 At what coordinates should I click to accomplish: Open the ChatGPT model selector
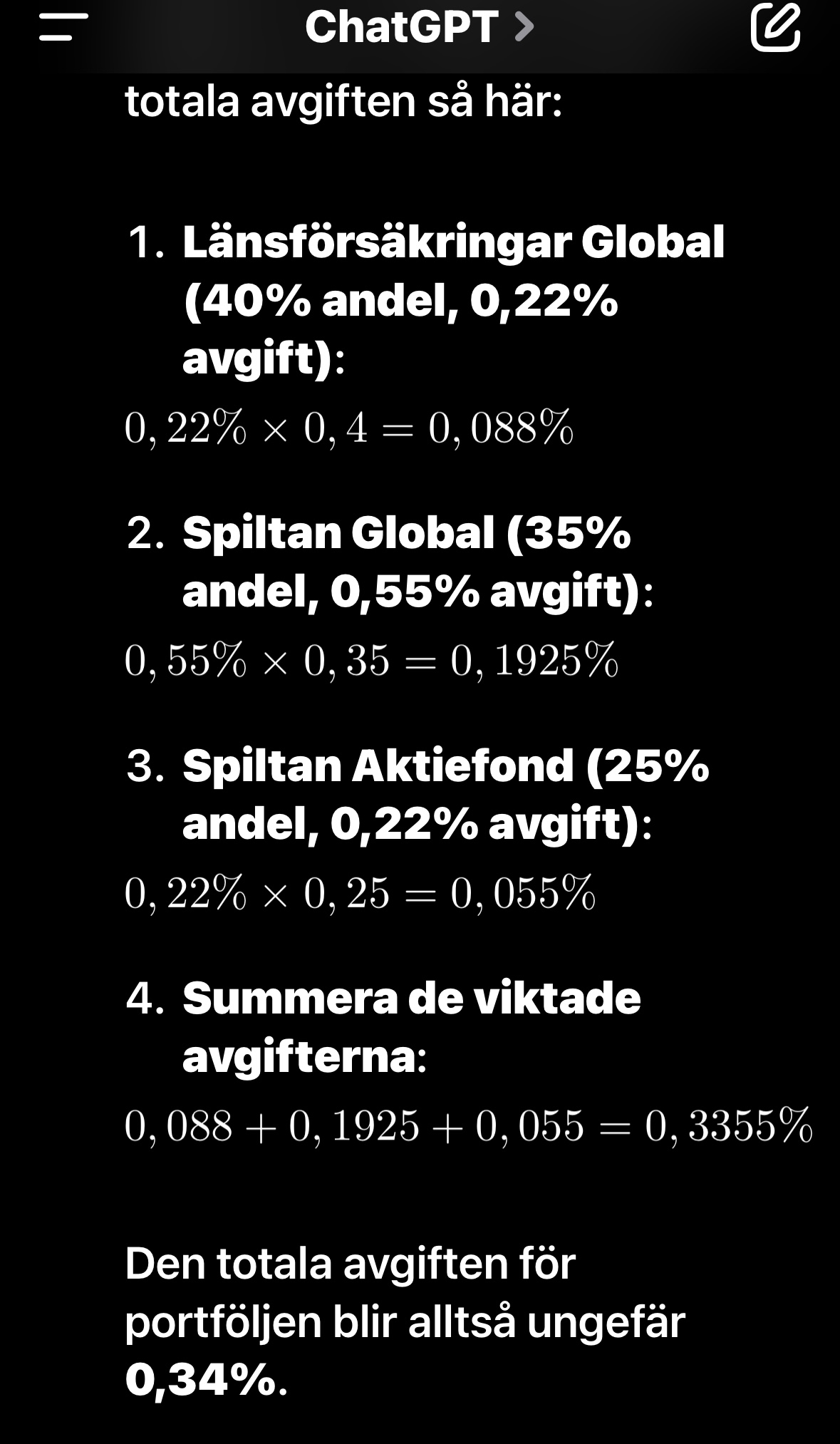click(x=419, y=28)
